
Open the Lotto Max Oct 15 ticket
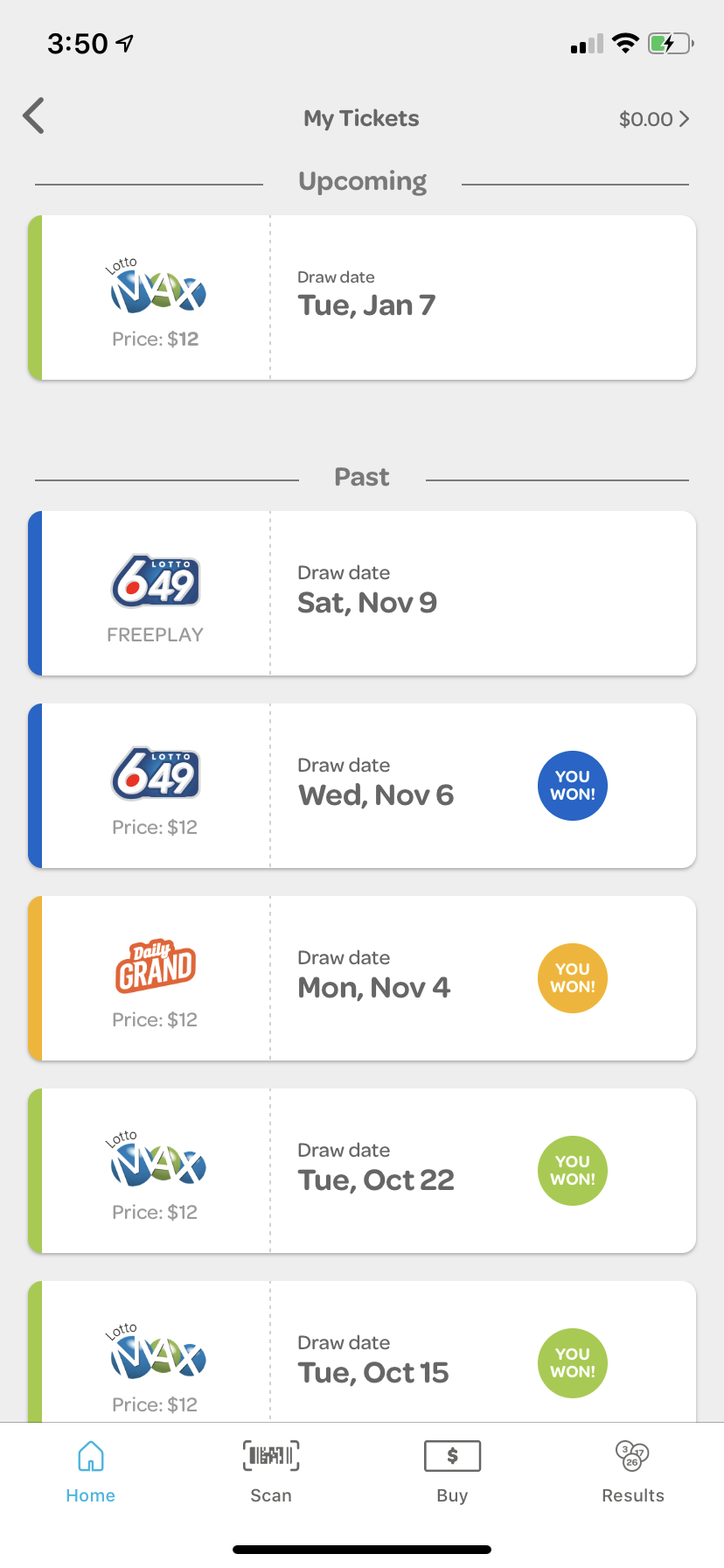[x=362, y=1352]
